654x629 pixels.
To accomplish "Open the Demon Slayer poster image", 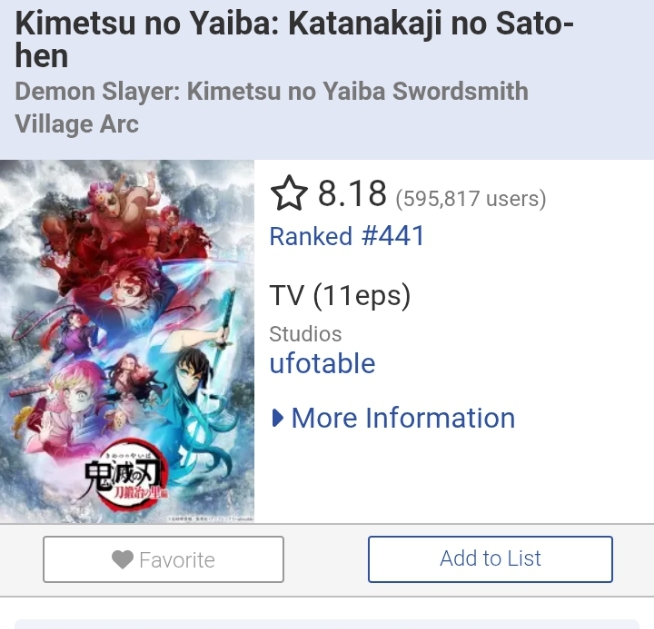I will coord(127,341).
